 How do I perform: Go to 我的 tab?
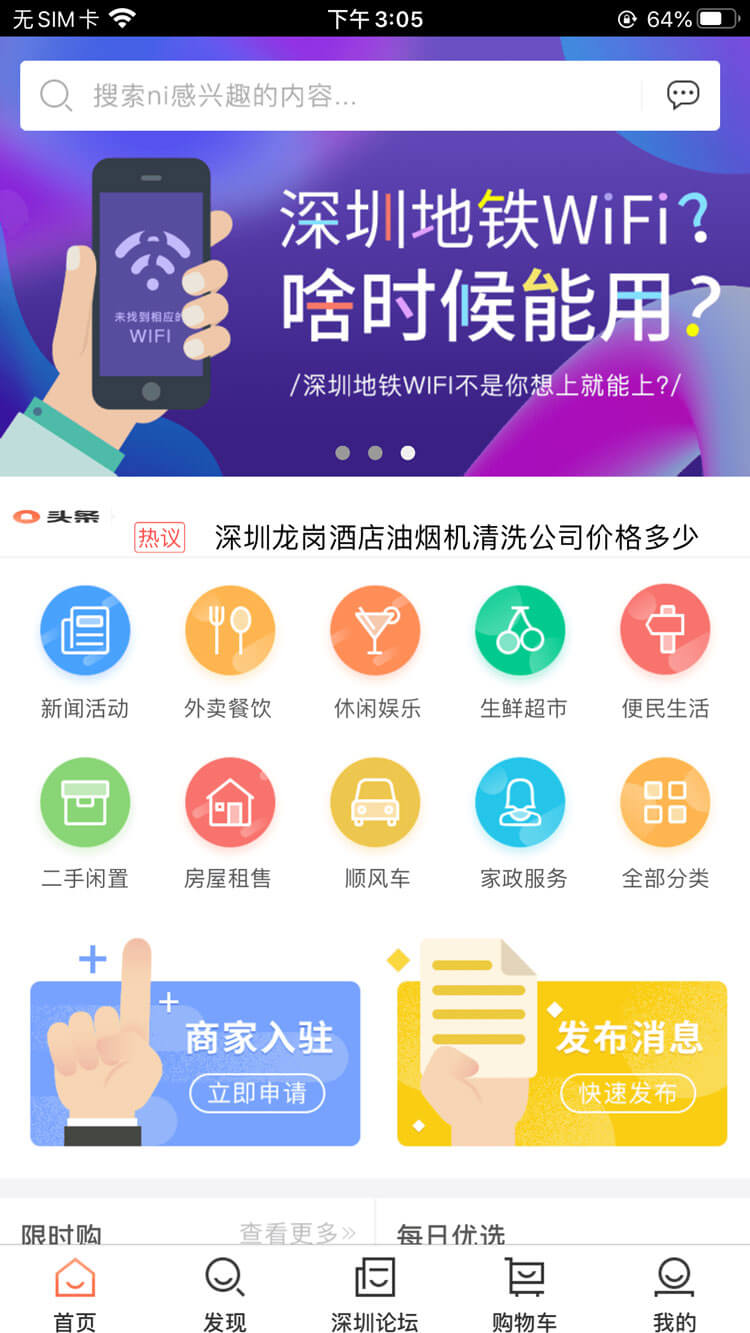click(674, 1295)
